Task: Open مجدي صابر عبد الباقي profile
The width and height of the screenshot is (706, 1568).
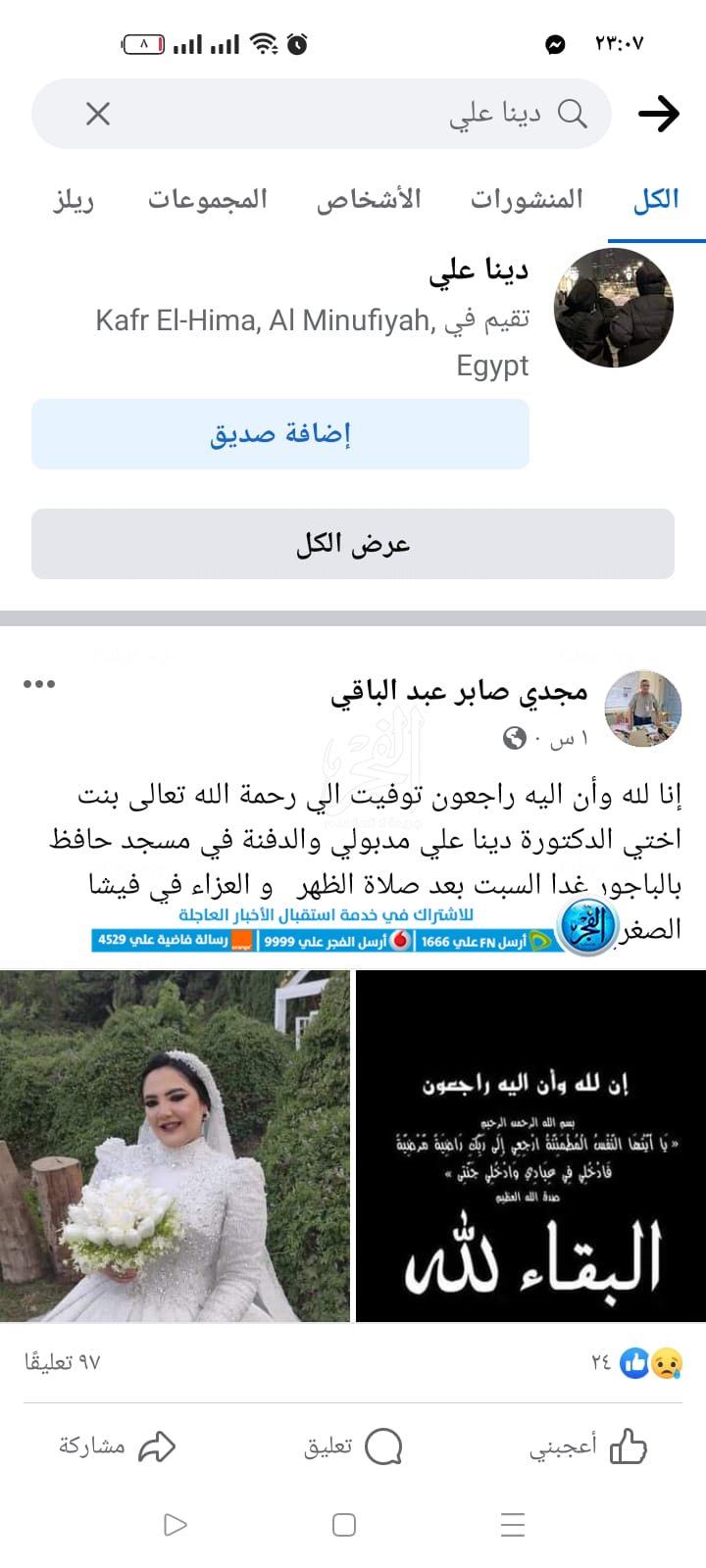Action: 459,693
